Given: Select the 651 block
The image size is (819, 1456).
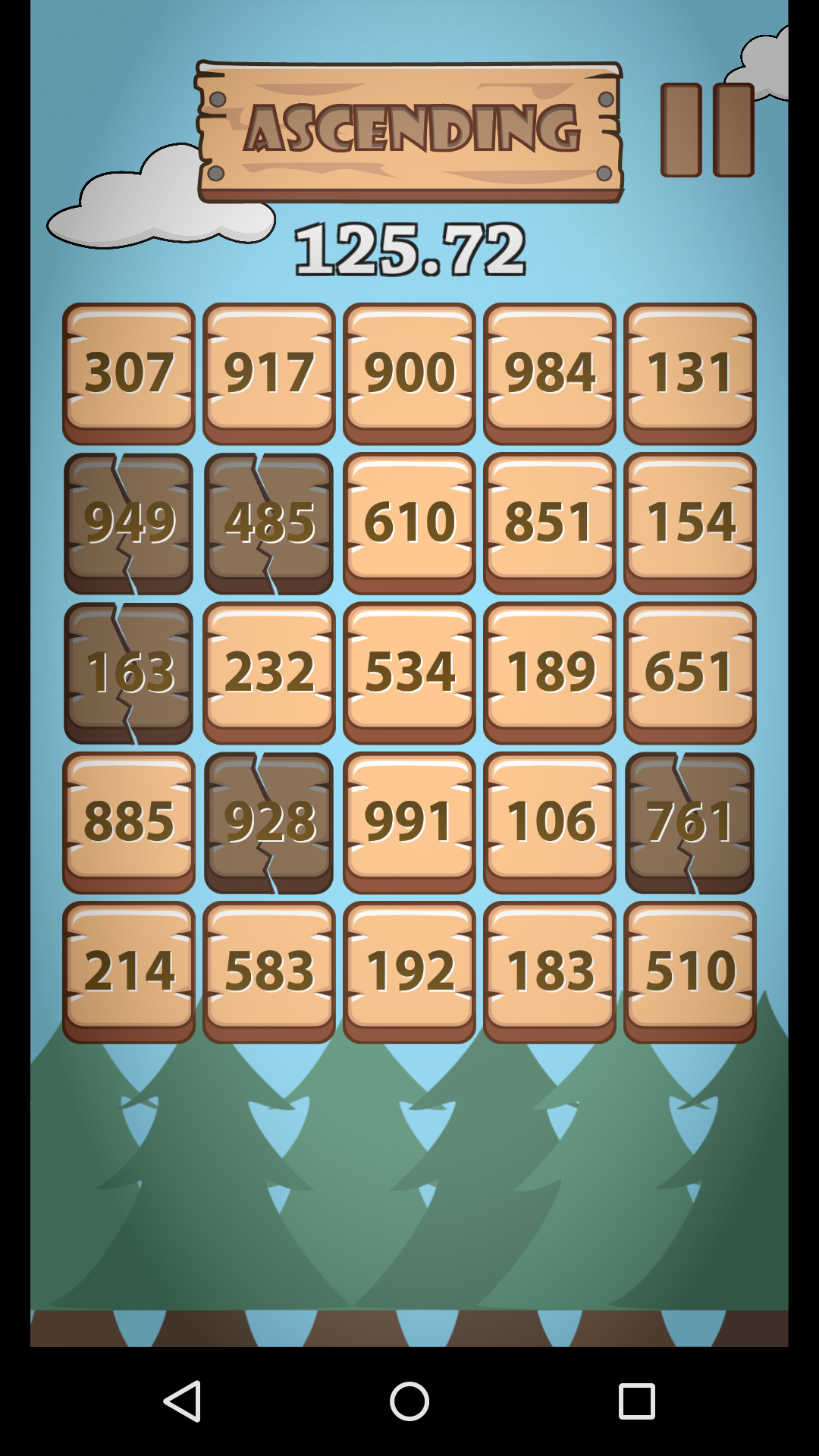Looking at the screenshot, I should click(690, 673).
